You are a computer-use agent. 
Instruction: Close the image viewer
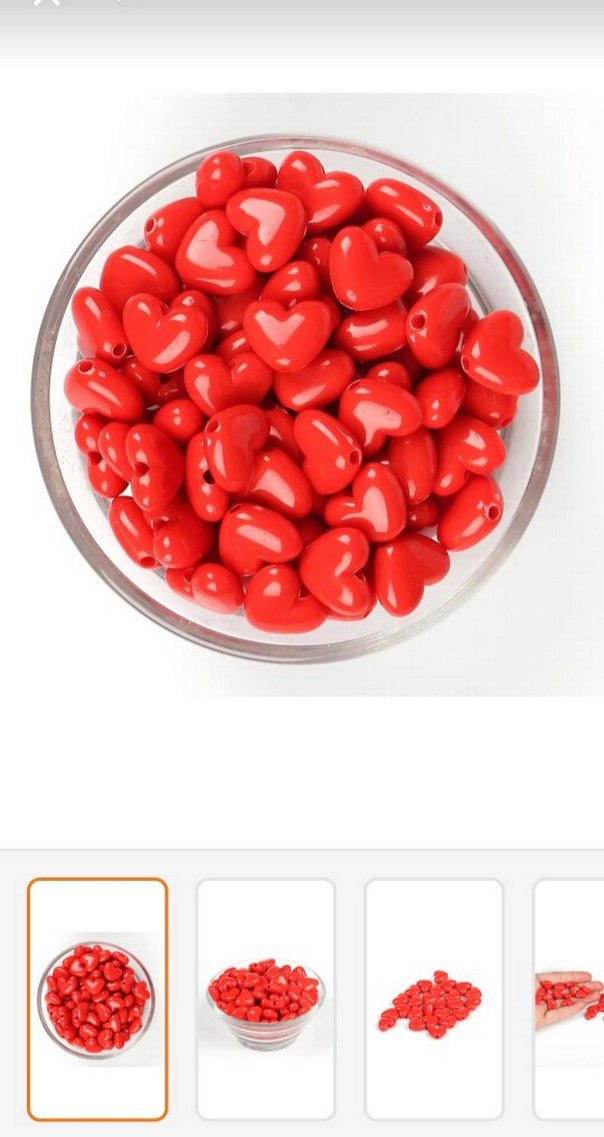pos(46,5)
